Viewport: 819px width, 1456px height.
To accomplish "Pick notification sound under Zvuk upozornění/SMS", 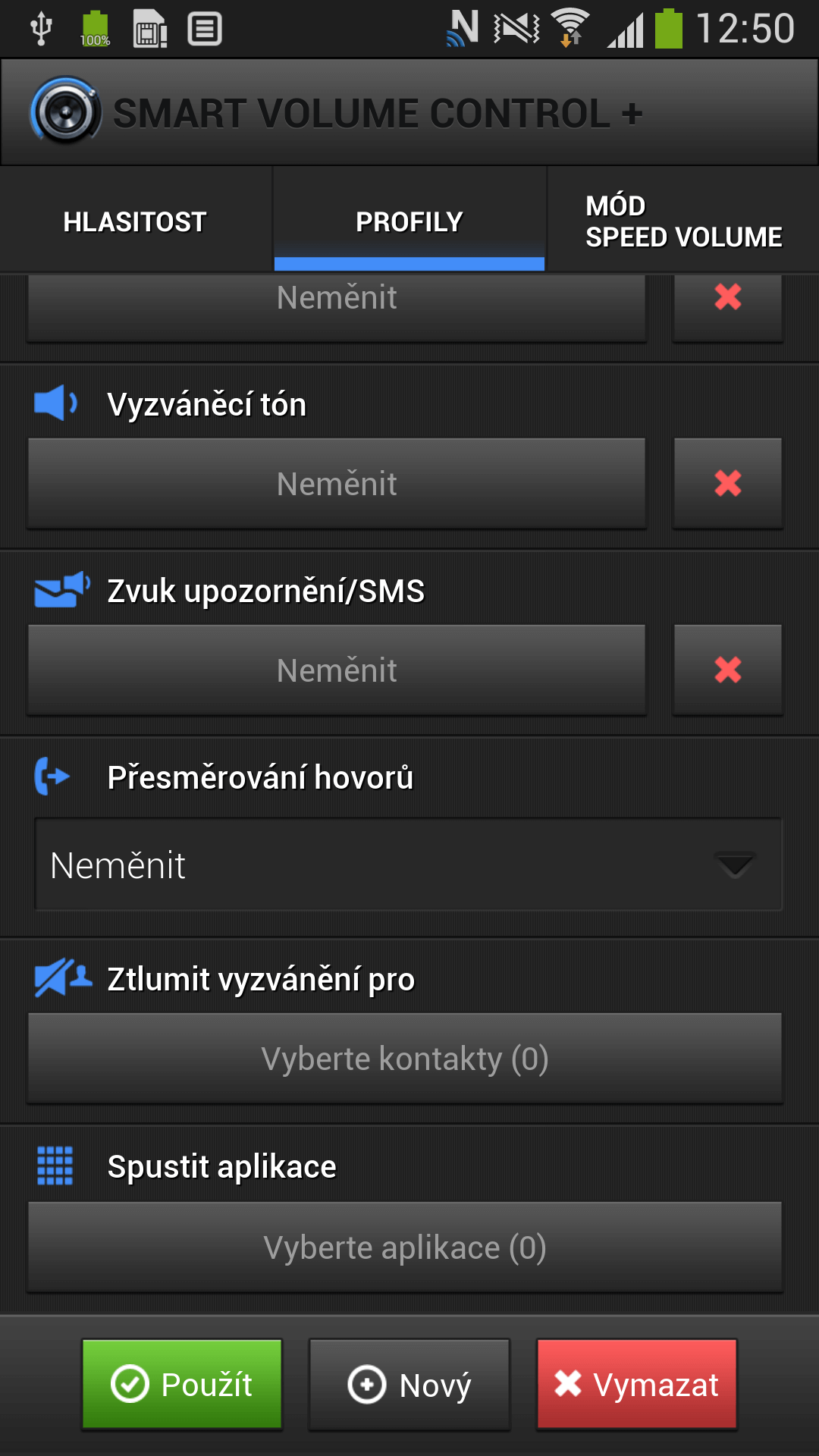I will tap(337, 670).
